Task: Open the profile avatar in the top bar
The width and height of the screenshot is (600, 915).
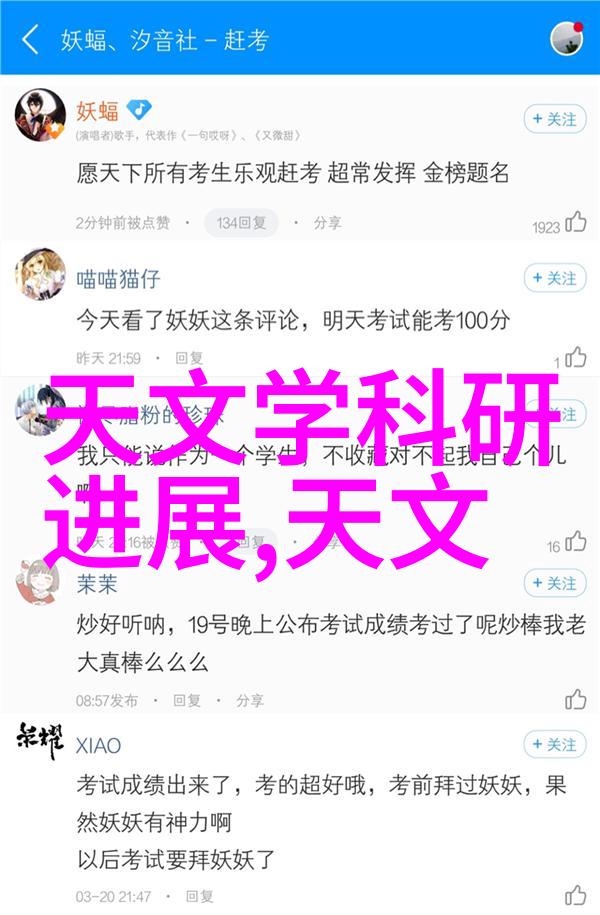Action: pos(567,40)
